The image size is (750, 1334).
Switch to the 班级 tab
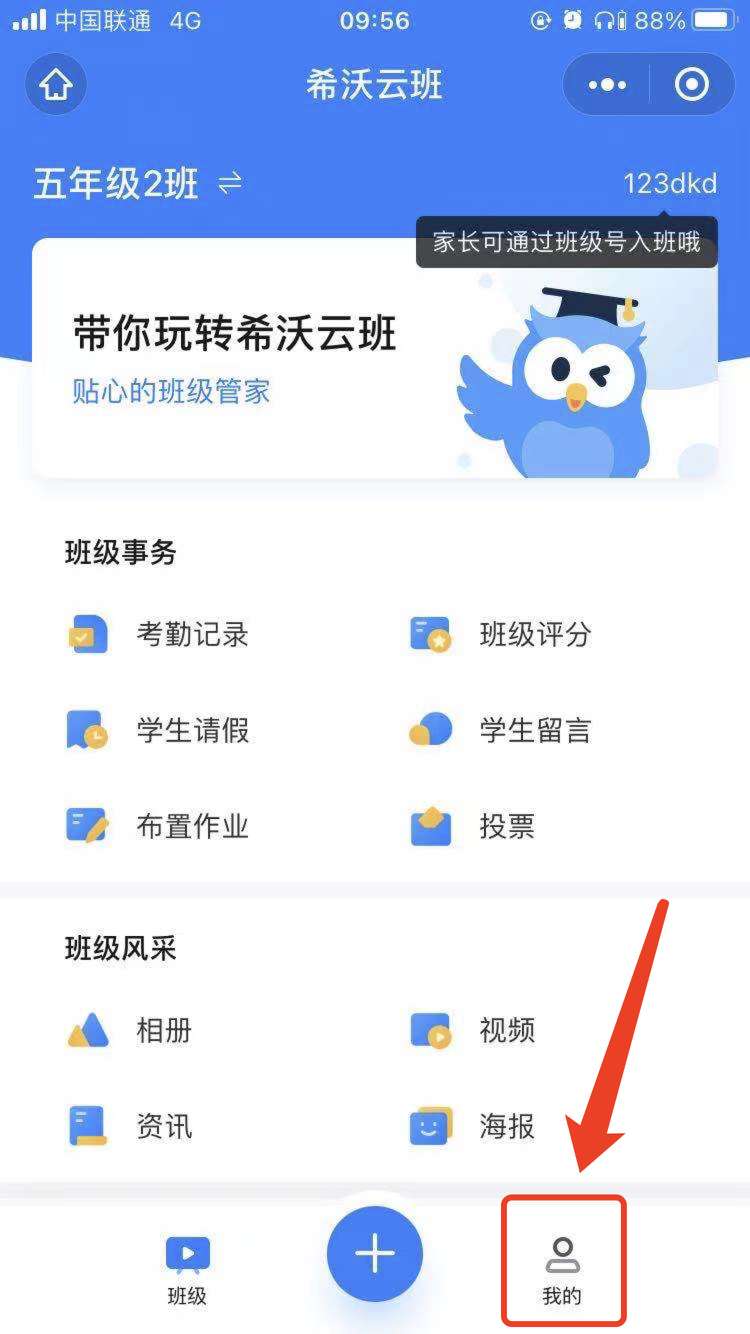pyautogui.click(x=187, y=1270)
